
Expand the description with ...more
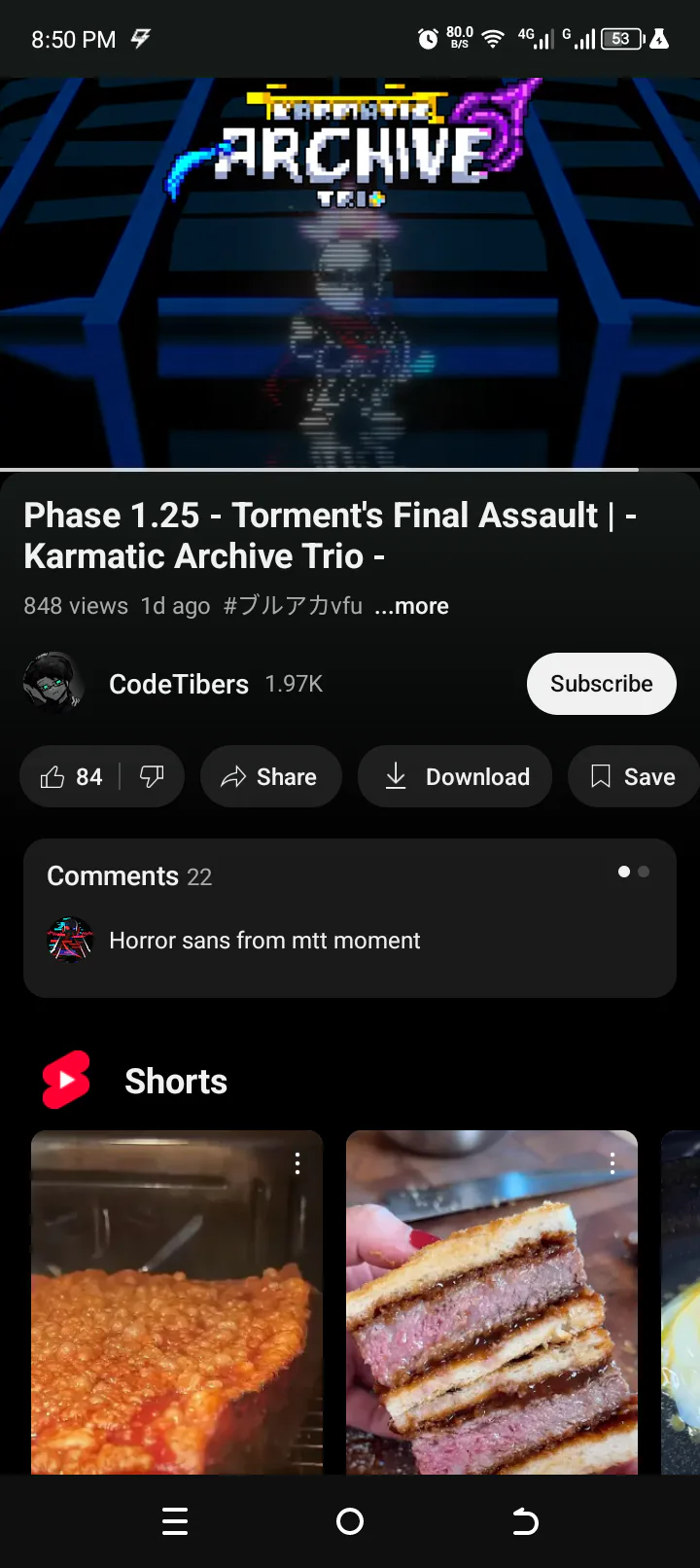pos(411,606)
